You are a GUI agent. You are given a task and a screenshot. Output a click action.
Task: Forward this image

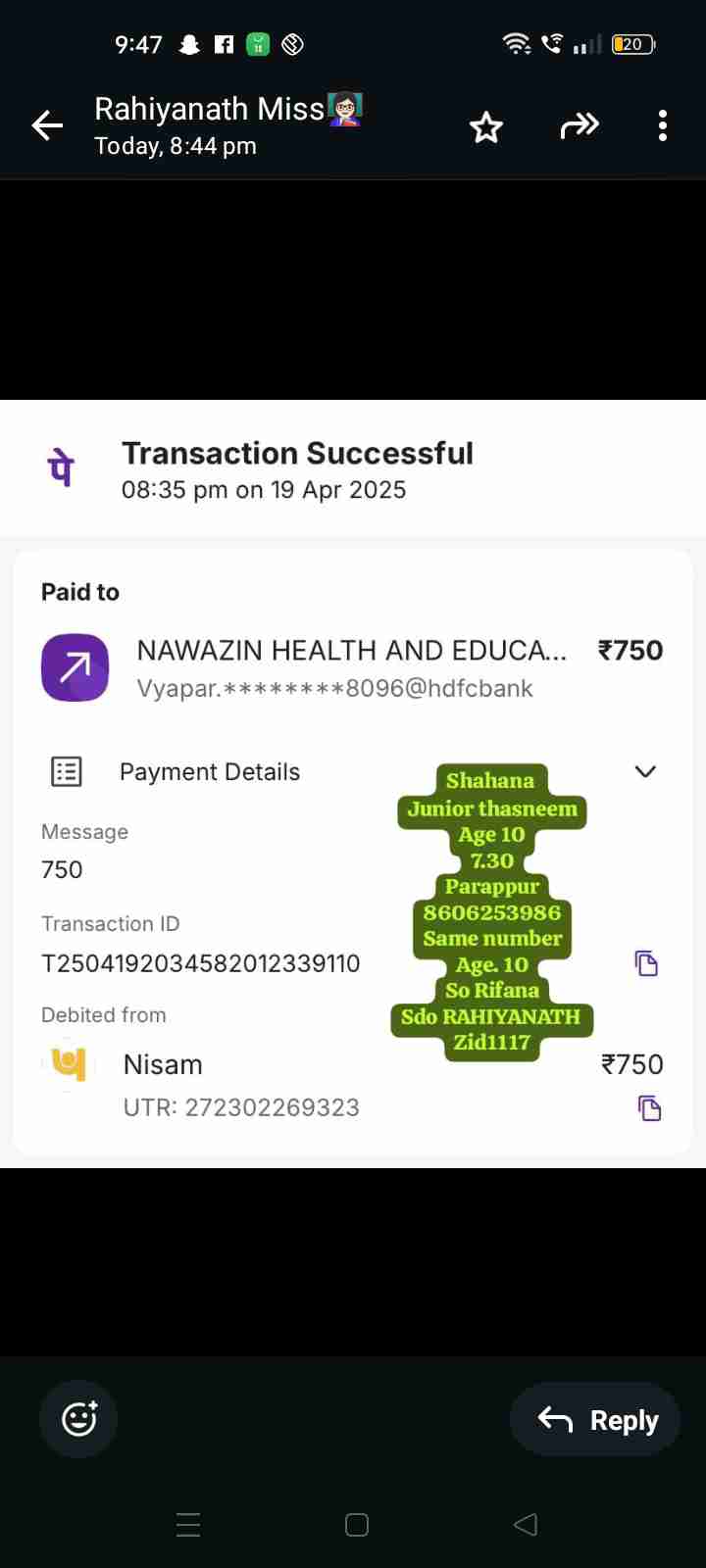point(579,125)
